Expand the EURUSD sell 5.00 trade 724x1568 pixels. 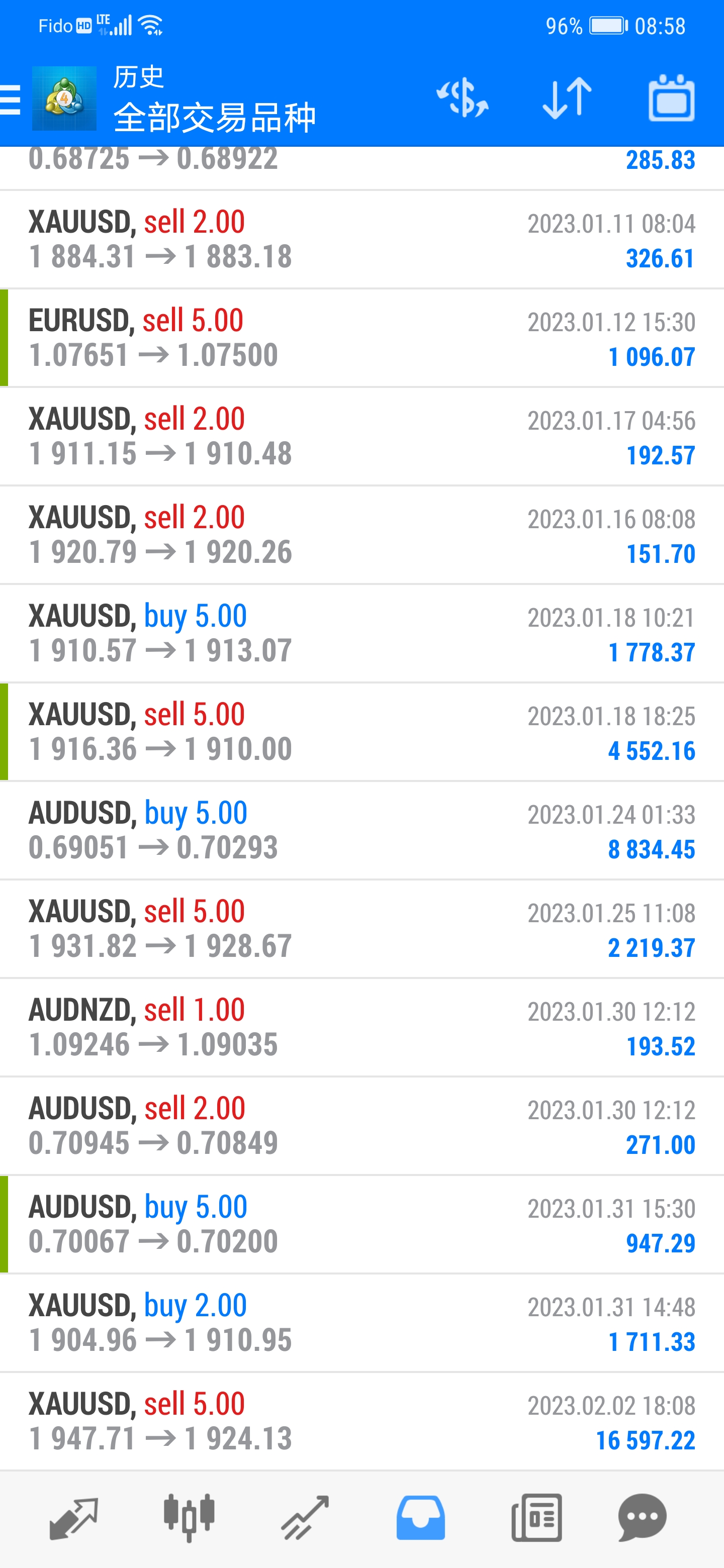point(361,338)
